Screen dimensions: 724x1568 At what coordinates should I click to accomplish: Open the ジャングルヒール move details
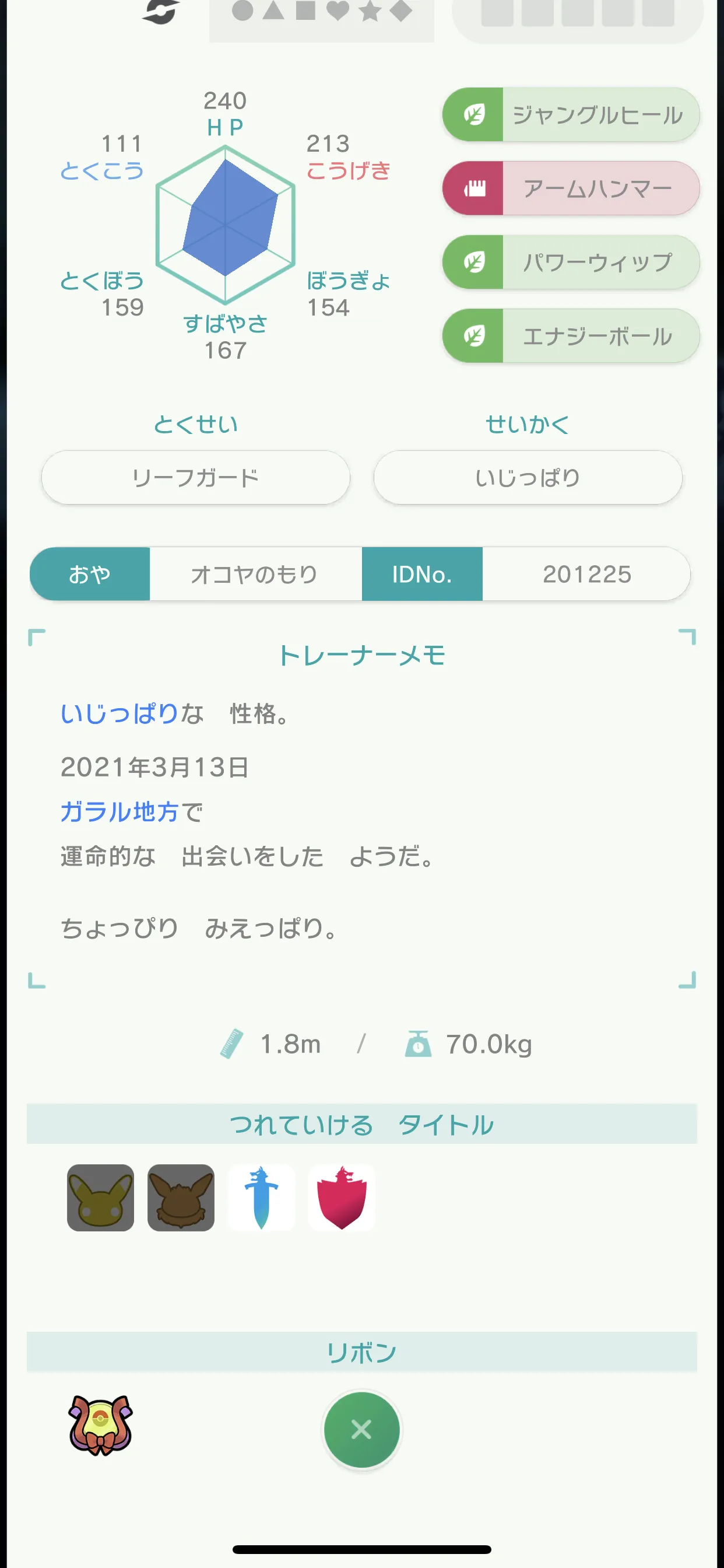571,114
